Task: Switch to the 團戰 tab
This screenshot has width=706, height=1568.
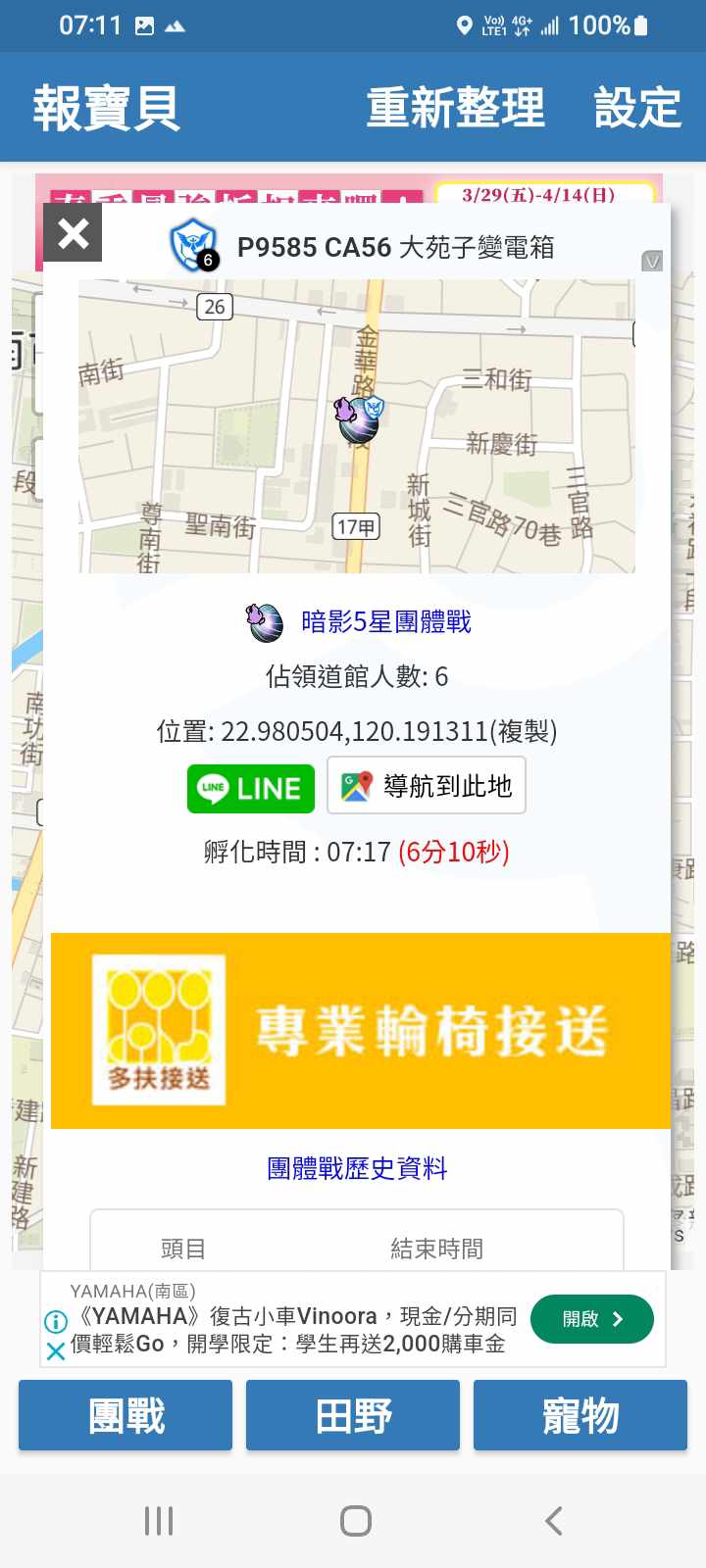Action: click(126, 1415)
